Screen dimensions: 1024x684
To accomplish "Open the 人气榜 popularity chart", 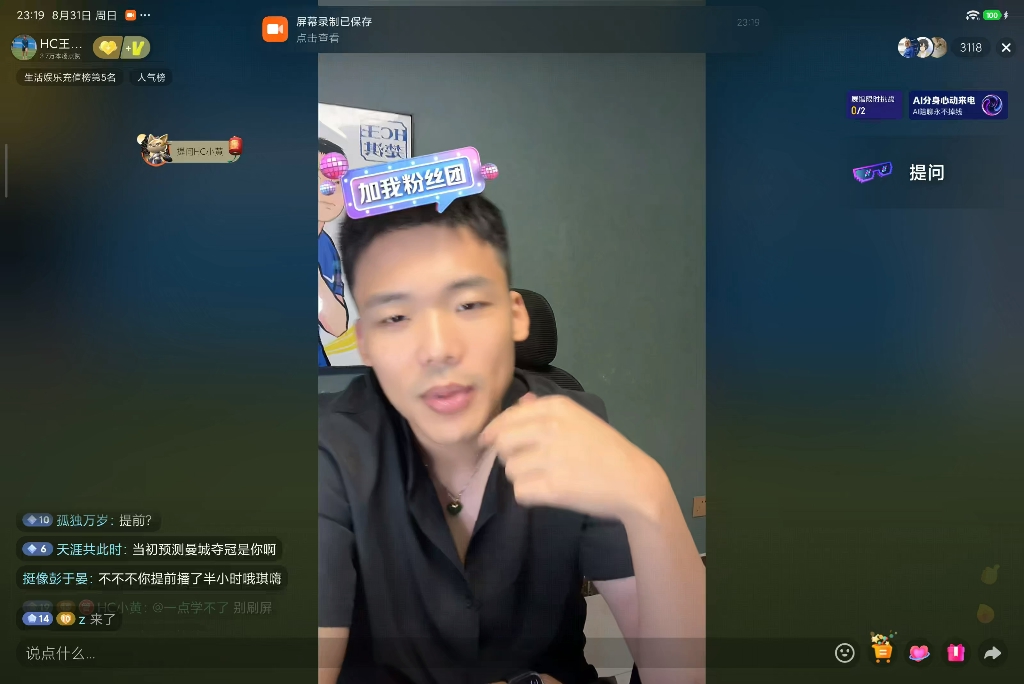I will tap(152, 77).
